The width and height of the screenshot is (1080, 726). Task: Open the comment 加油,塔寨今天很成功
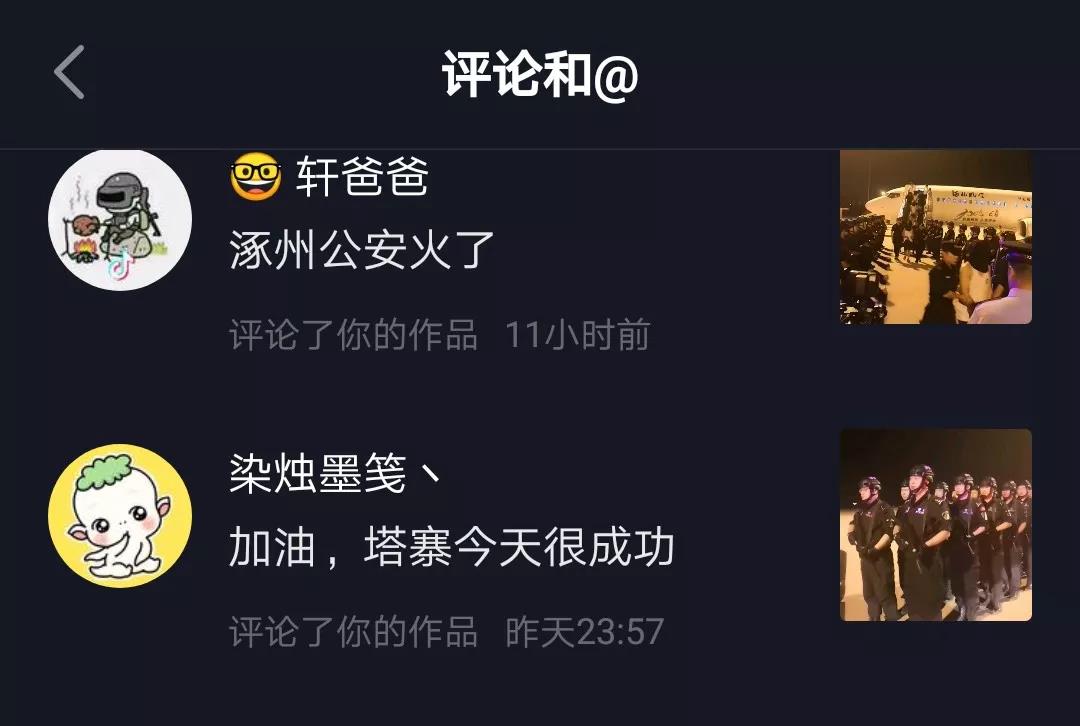451,547
